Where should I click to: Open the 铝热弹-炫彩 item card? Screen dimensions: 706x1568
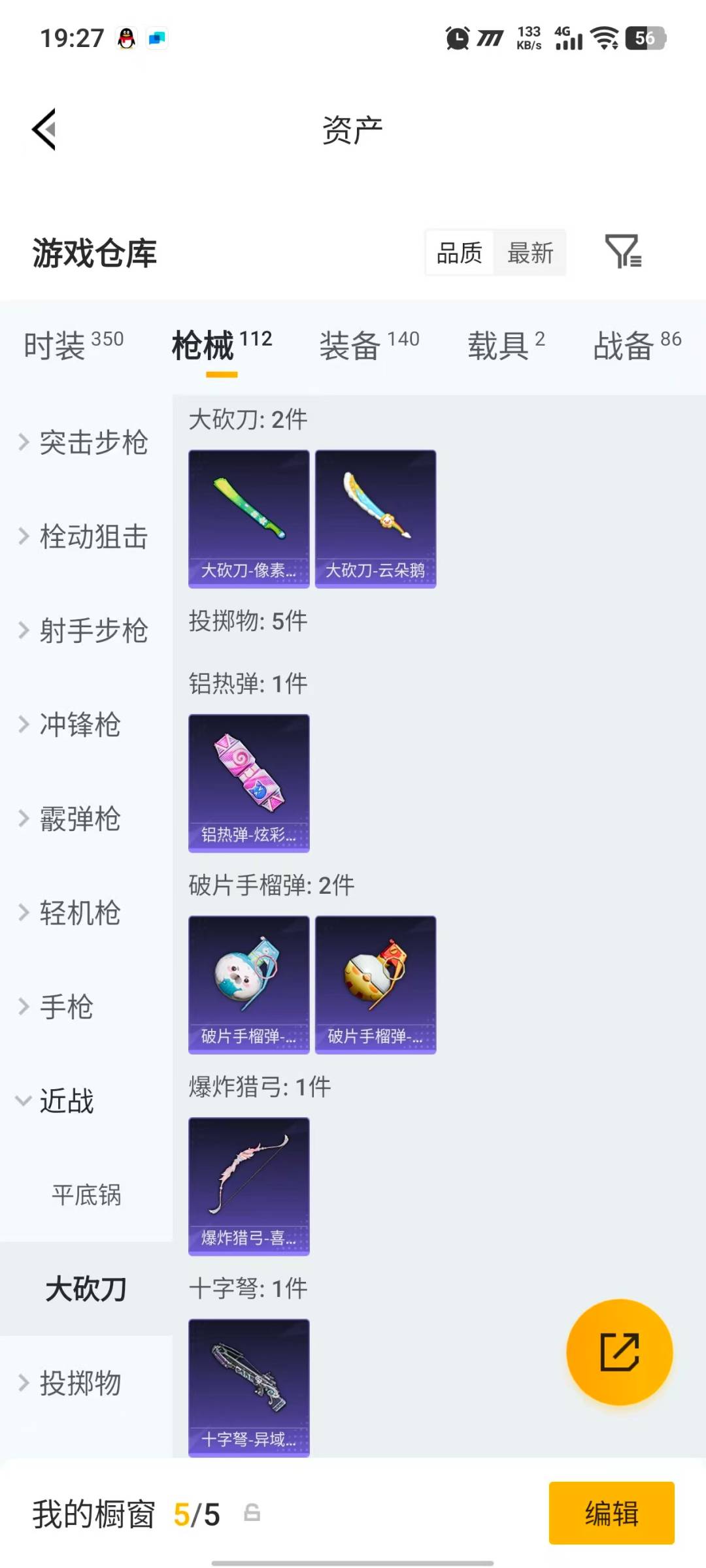pyautogui.click(x=248, y=783)
